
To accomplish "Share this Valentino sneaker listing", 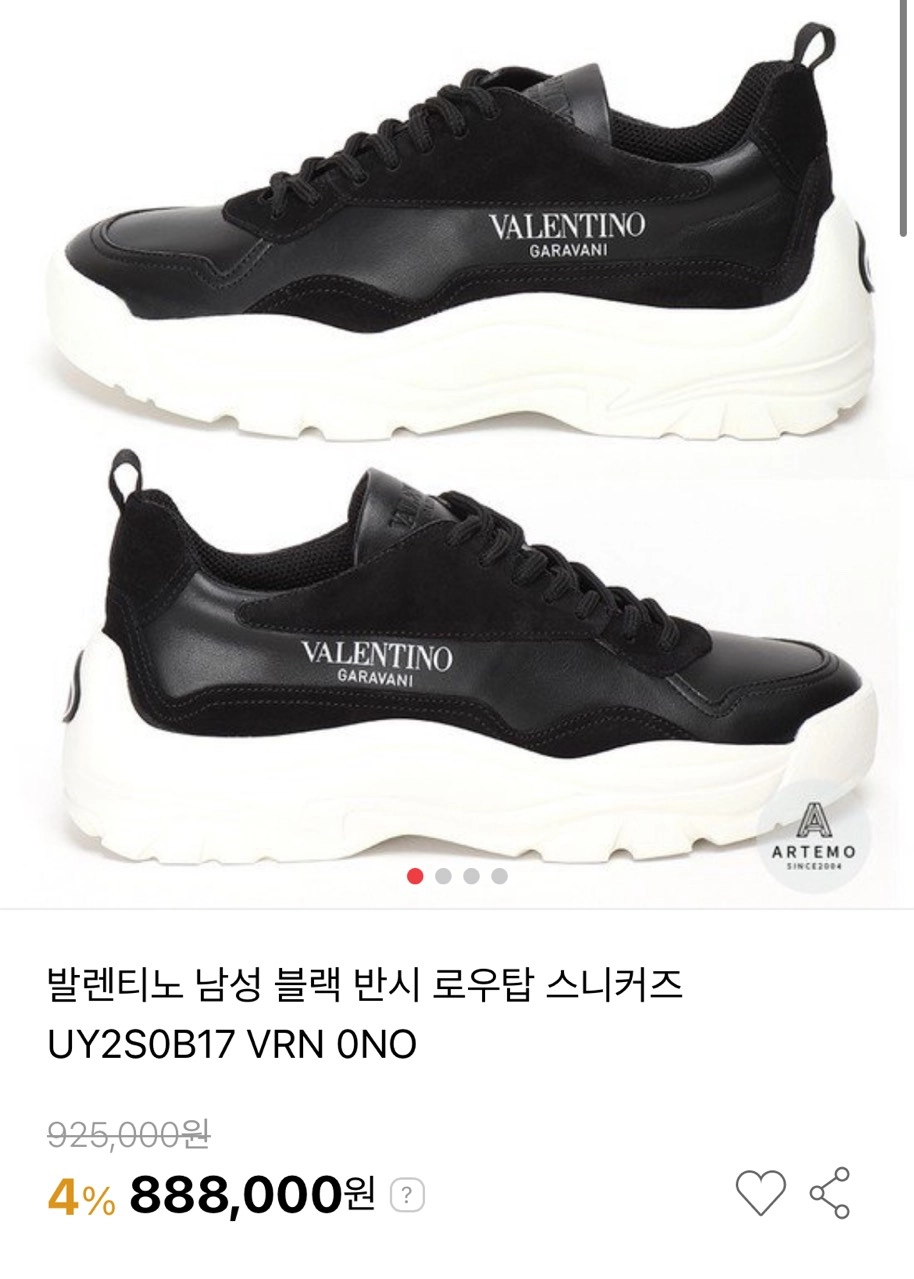I will click(x=830, y=1193).
